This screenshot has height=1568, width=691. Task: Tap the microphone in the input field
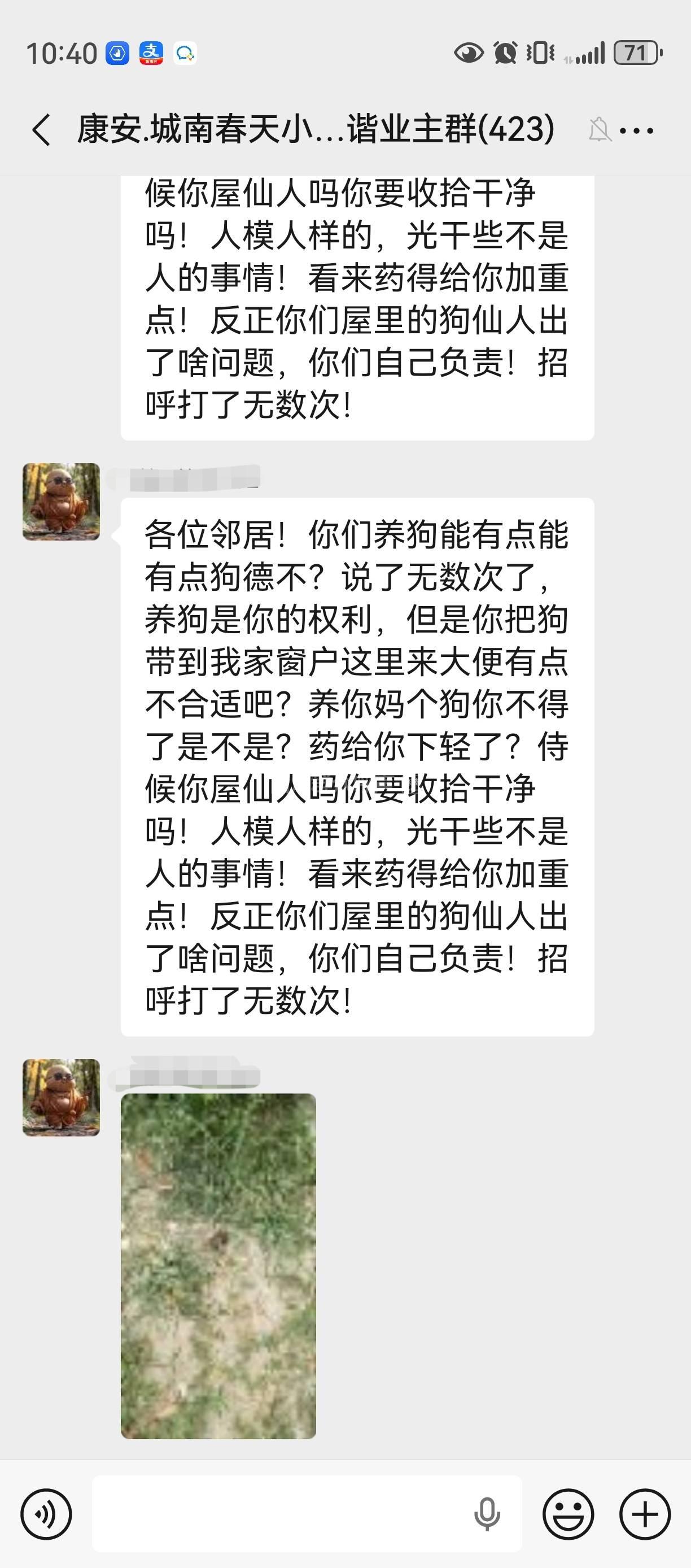click(x=487, y=1514)
